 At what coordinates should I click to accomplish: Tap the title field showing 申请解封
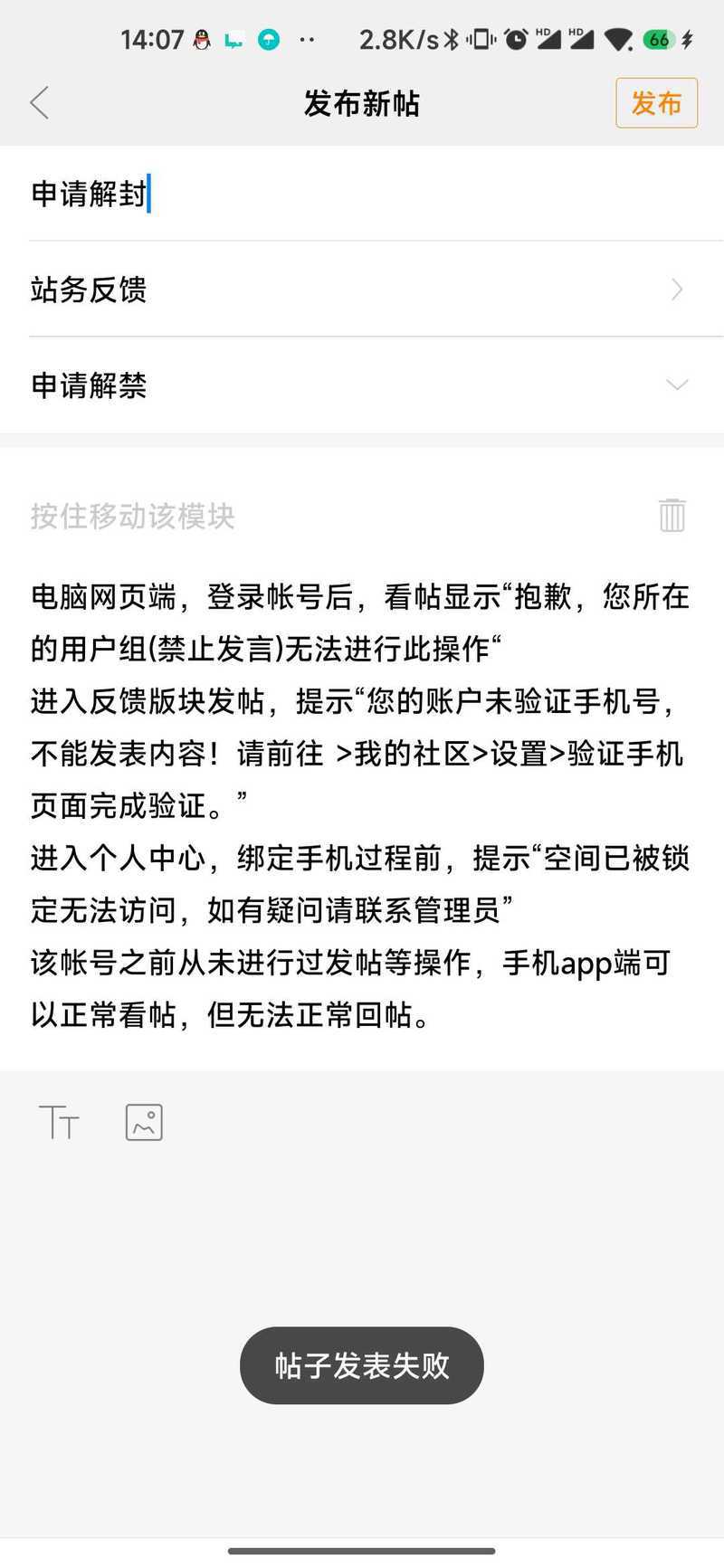362,194
